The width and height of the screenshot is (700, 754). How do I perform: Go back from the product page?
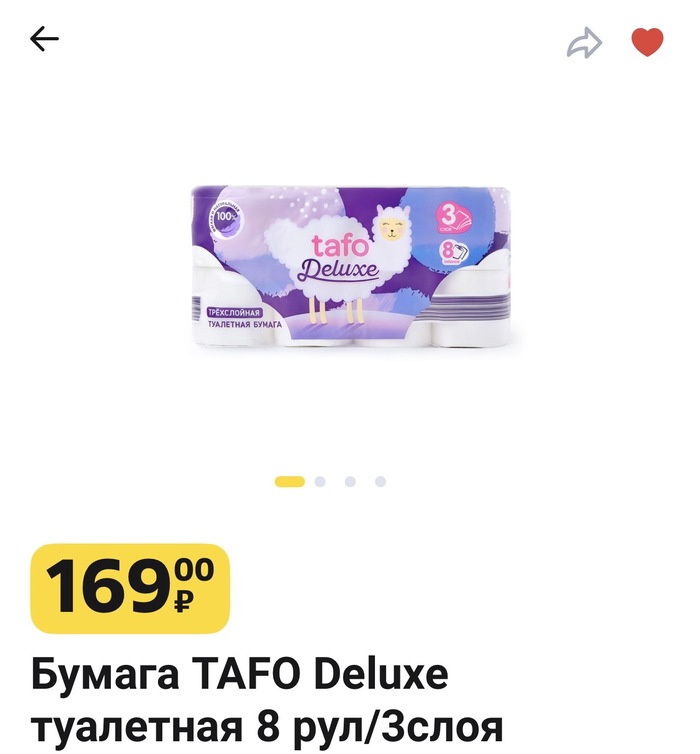tap(45, 40)
